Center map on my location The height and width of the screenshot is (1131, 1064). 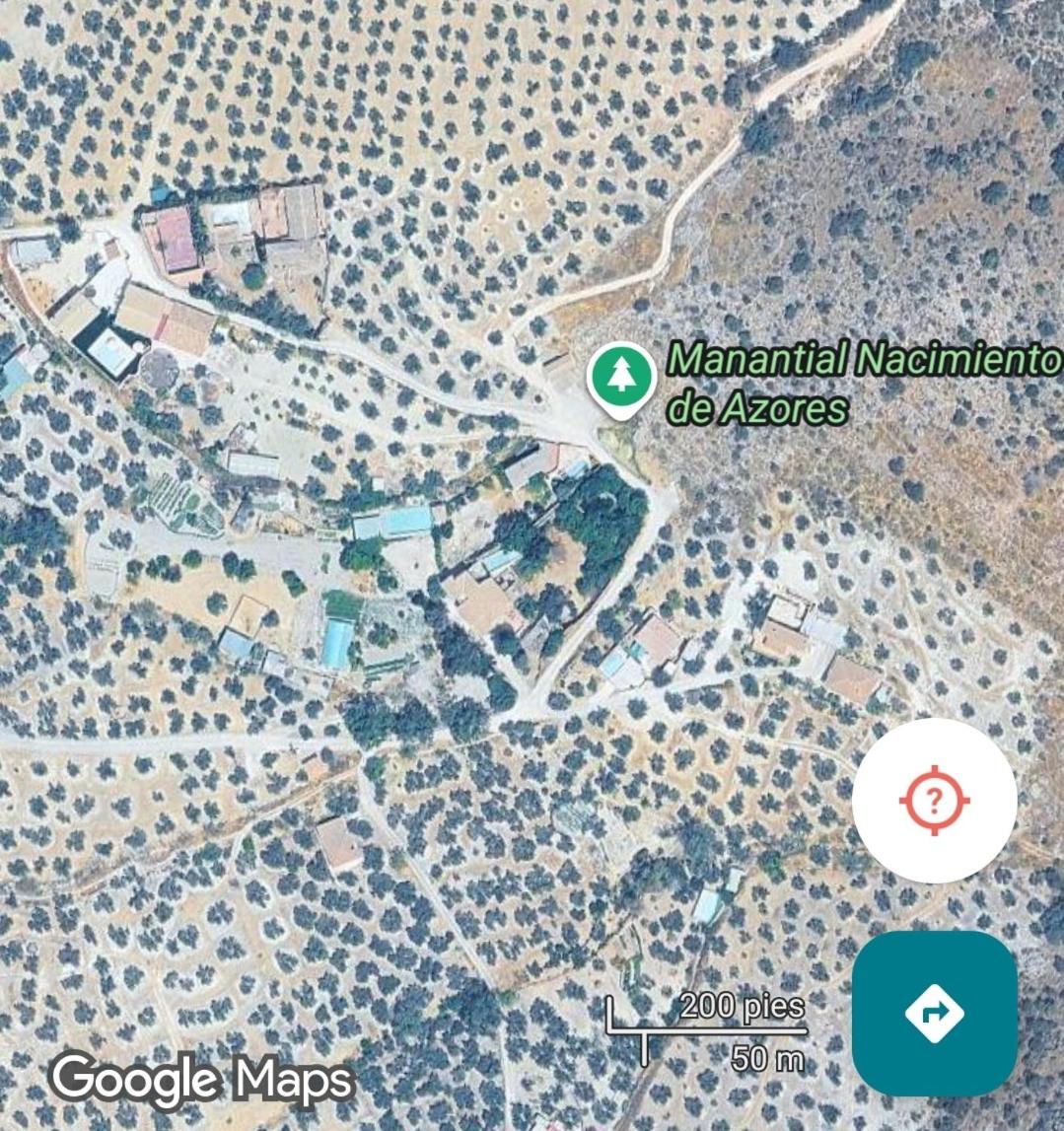pos(934,800)
